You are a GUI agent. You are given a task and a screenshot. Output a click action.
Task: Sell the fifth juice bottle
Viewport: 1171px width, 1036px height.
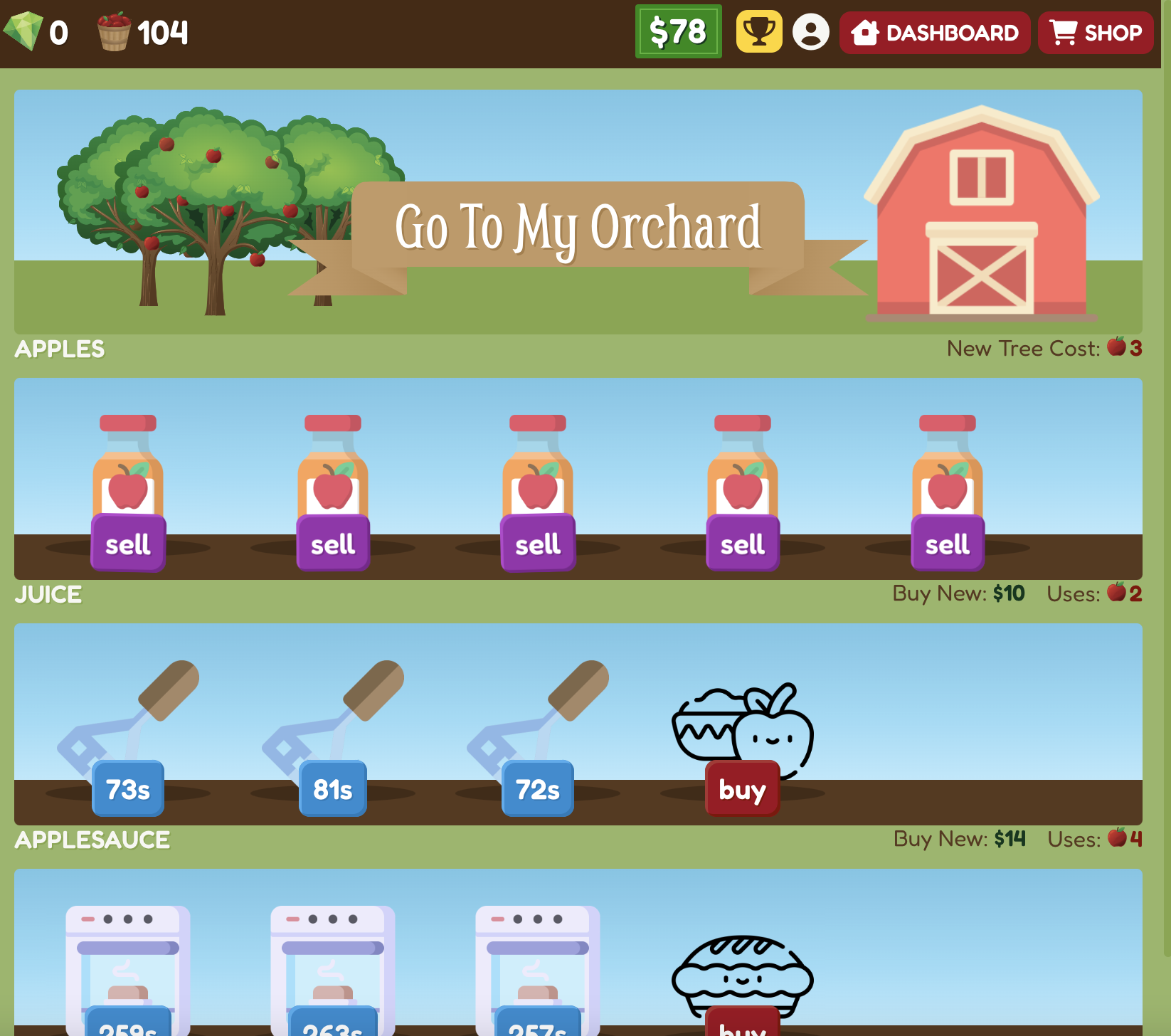[948, 544]
